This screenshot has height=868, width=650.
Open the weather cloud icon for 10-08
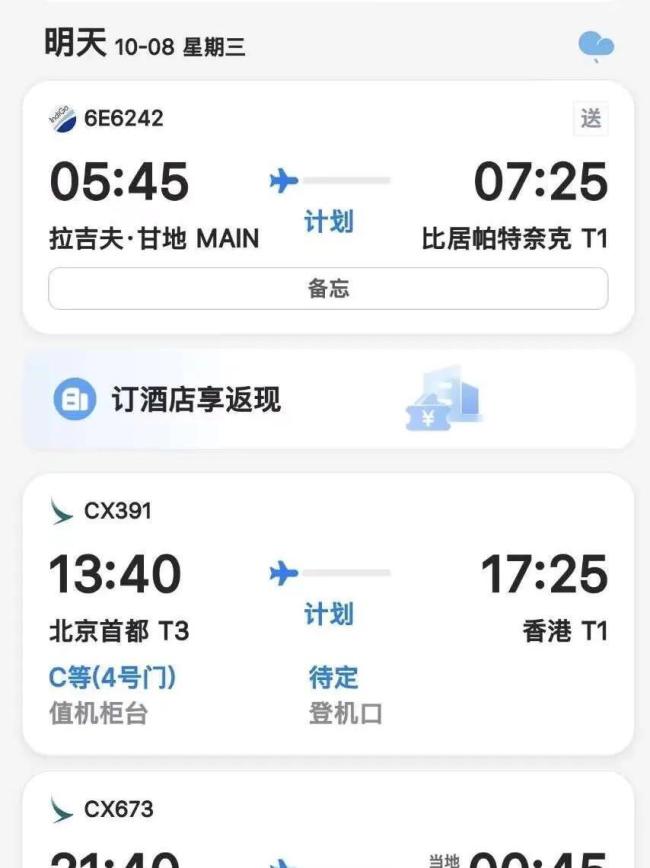[596, 46]
